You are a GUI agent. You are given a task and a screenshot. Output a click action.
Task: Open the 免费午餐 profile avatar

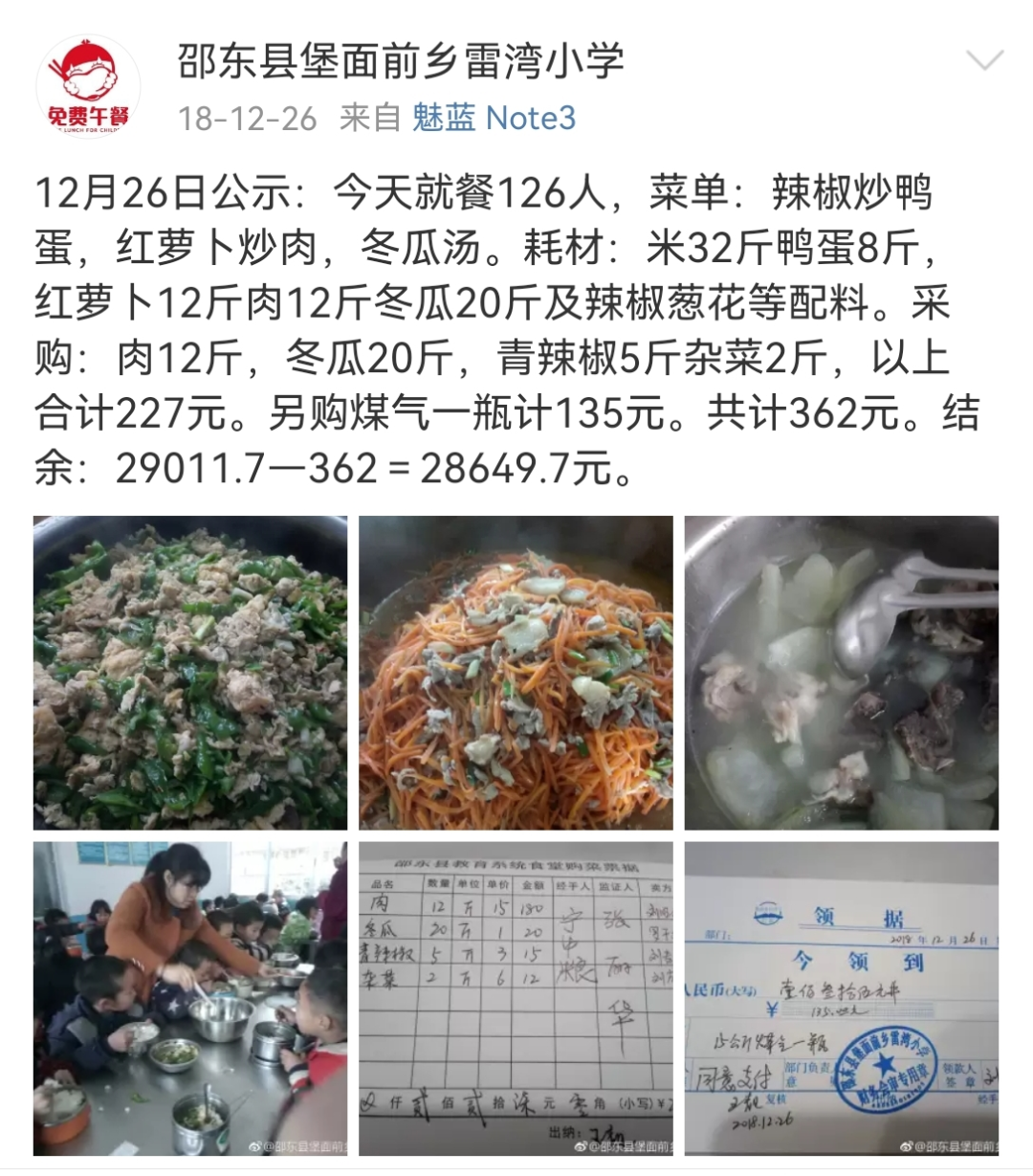[88, 88]
